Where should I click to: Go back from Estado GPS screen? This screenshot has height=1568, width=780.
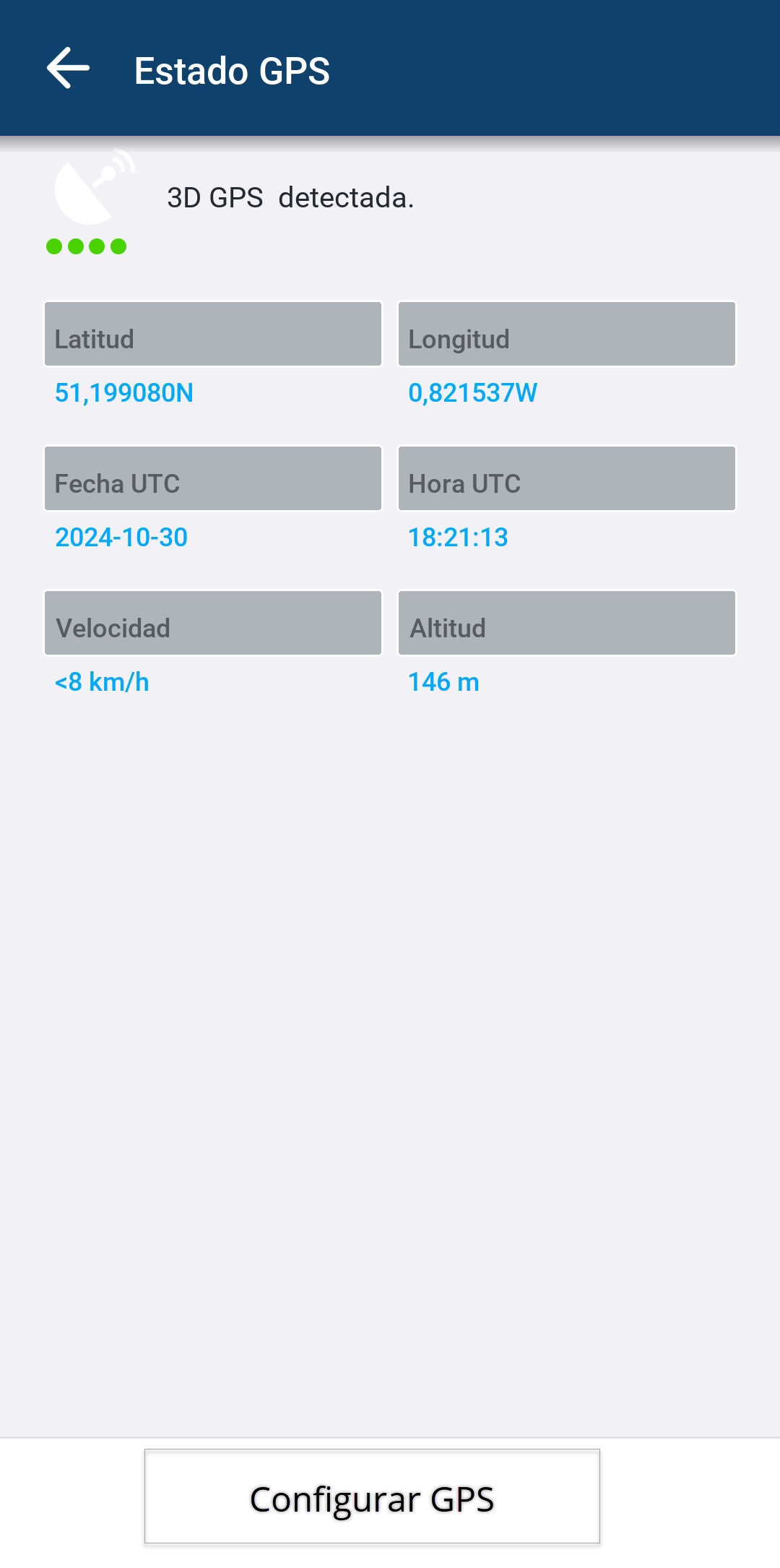click(68, 69)
